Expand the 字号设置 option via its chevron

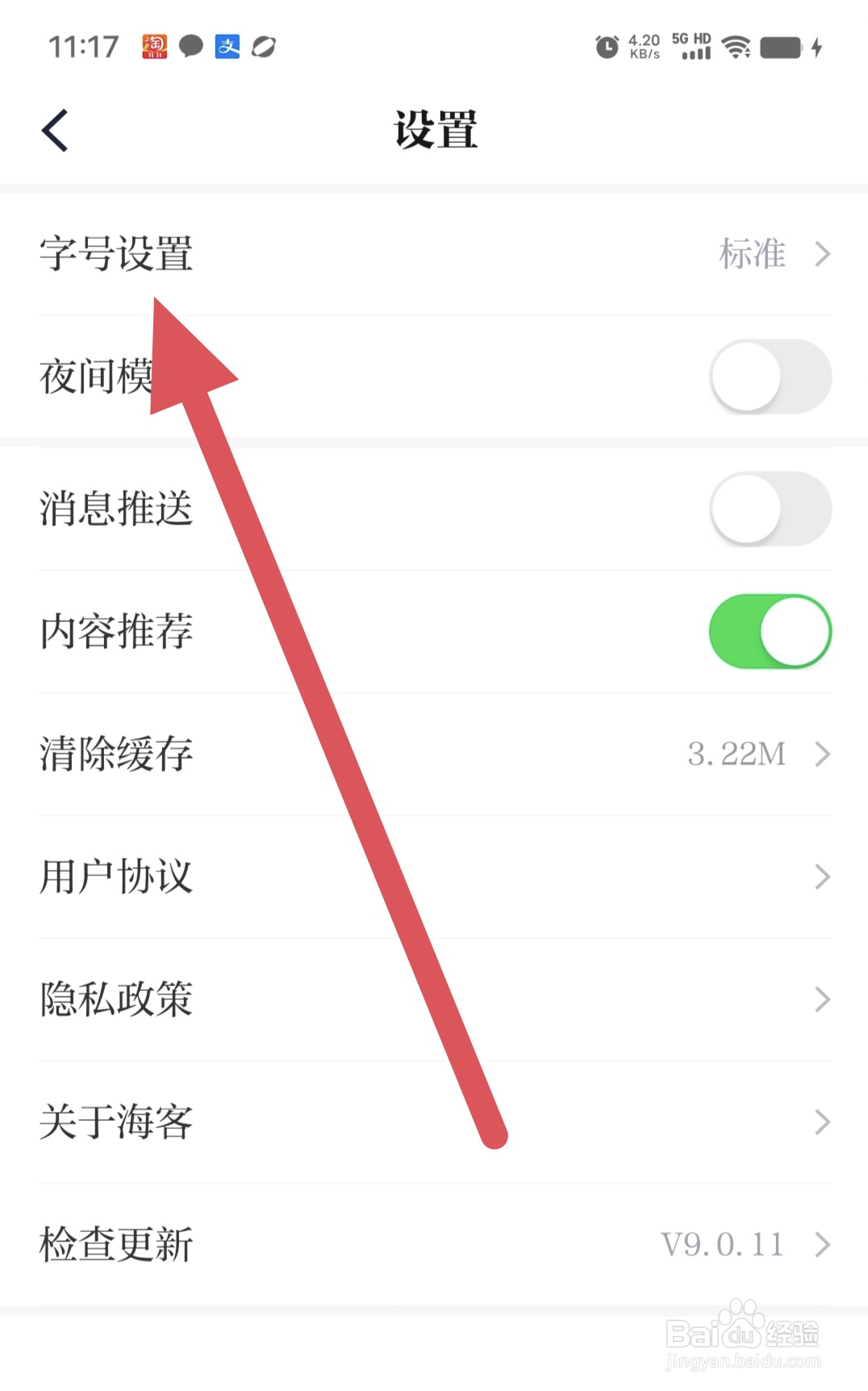(x=822, y=253)
